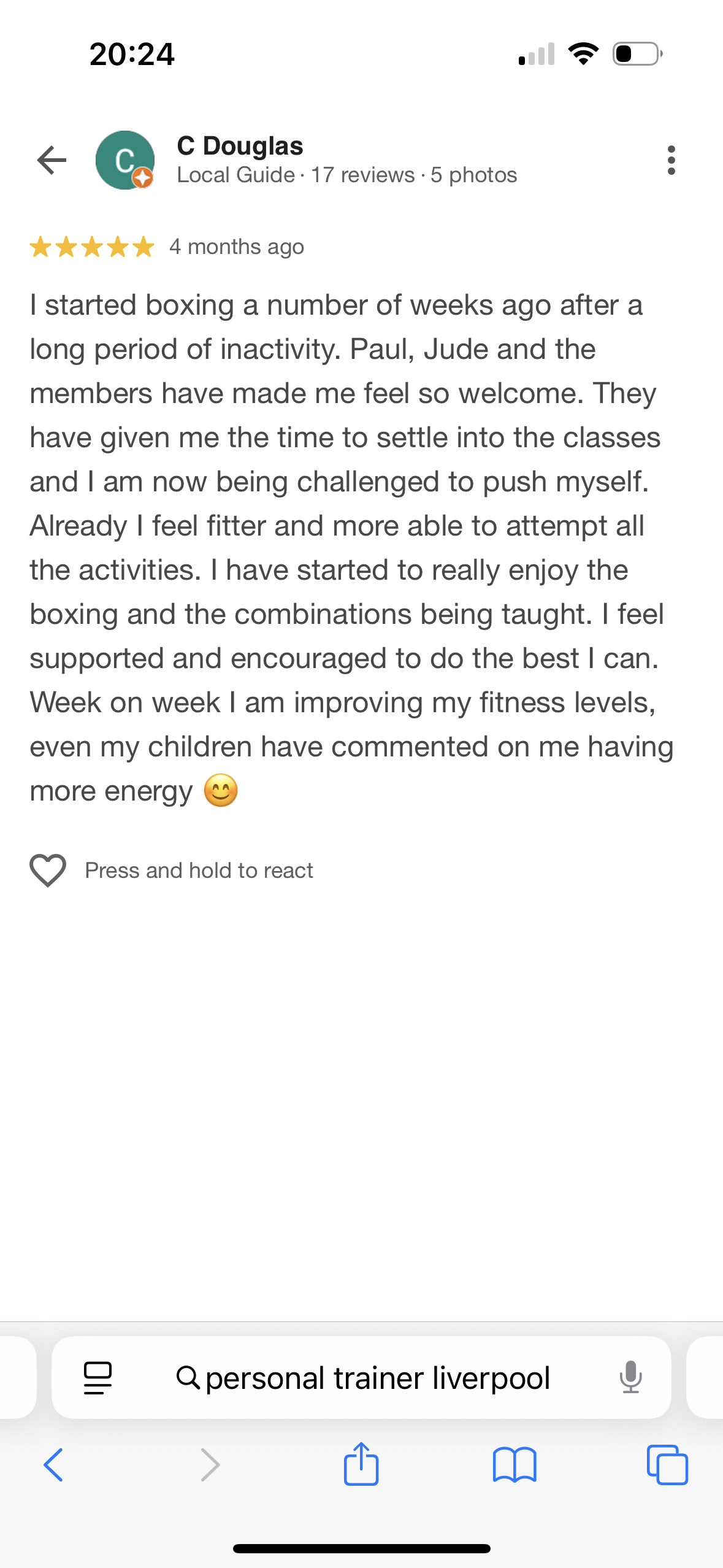
Task: Start voice search with the microphone
Action: click(x=630, y=1378)
